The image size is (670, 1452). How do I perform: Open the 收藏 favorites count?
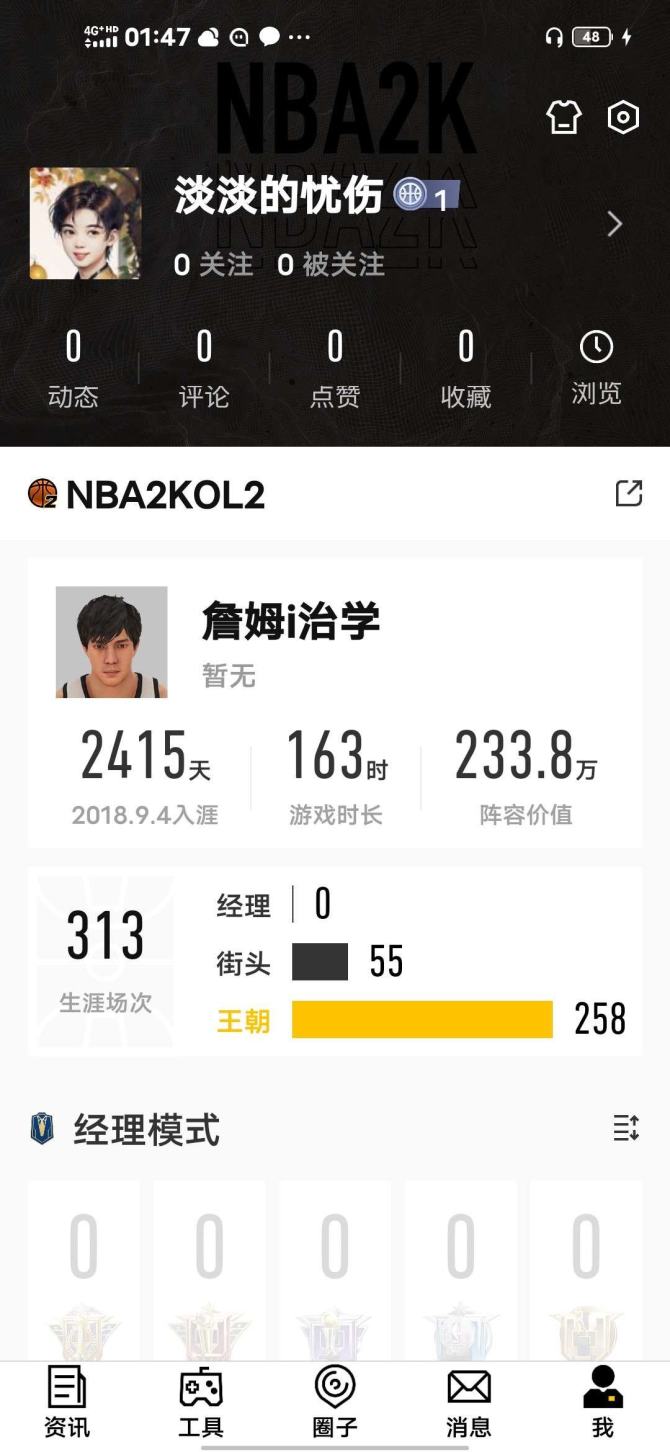coord(466,370)
